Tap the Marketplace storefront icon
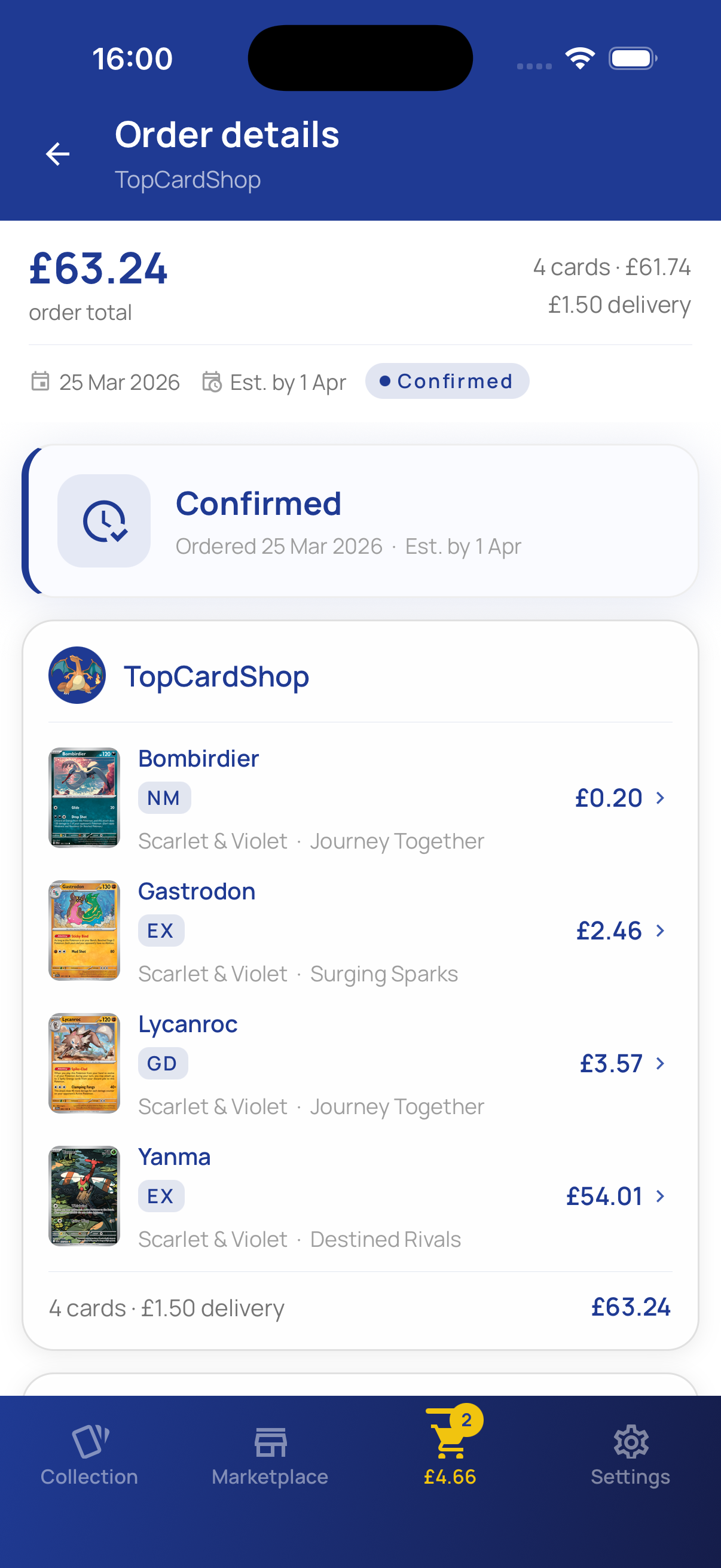721x1568 pixels. coord(270,1442)
